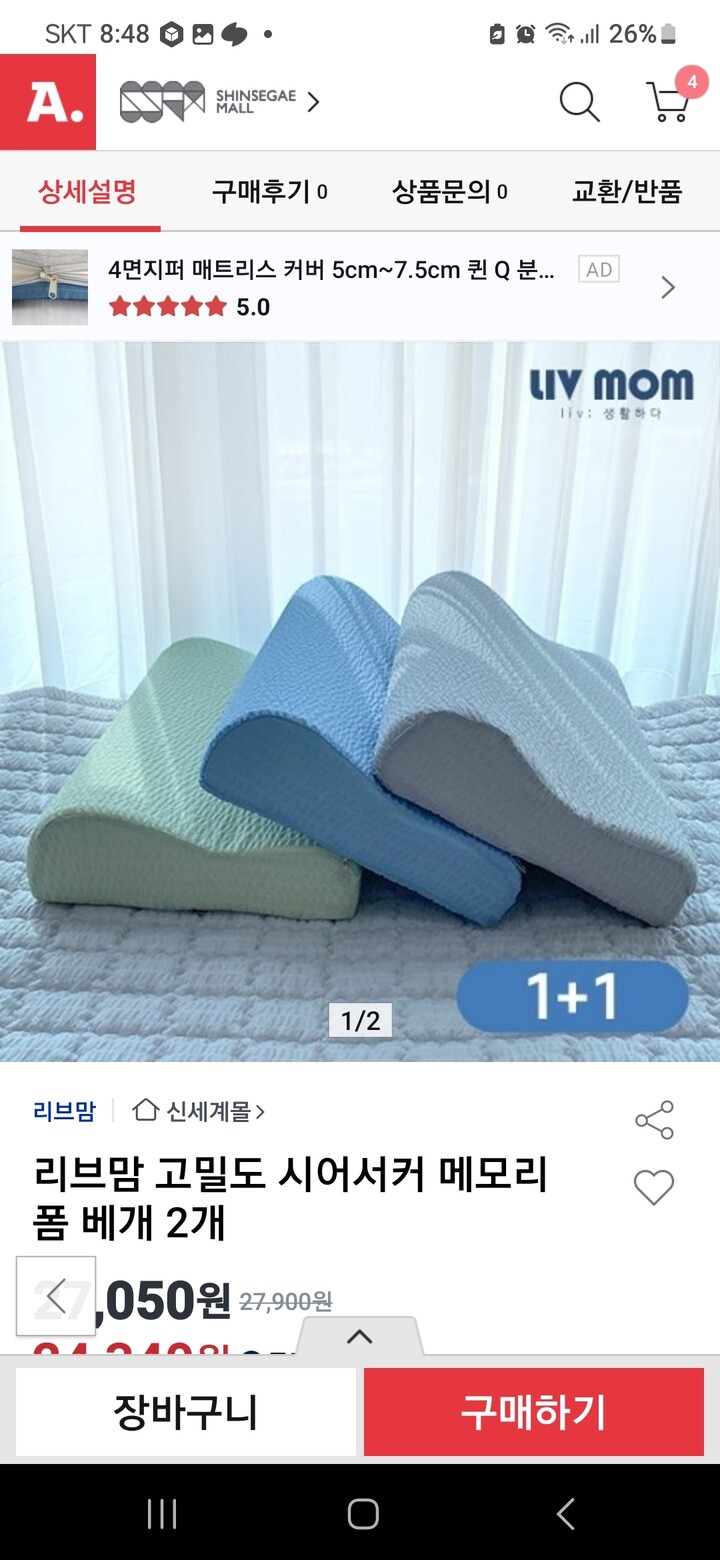Open the ad item arrow
Viewport: 720px width, 1560px height.
click(667, 287)
